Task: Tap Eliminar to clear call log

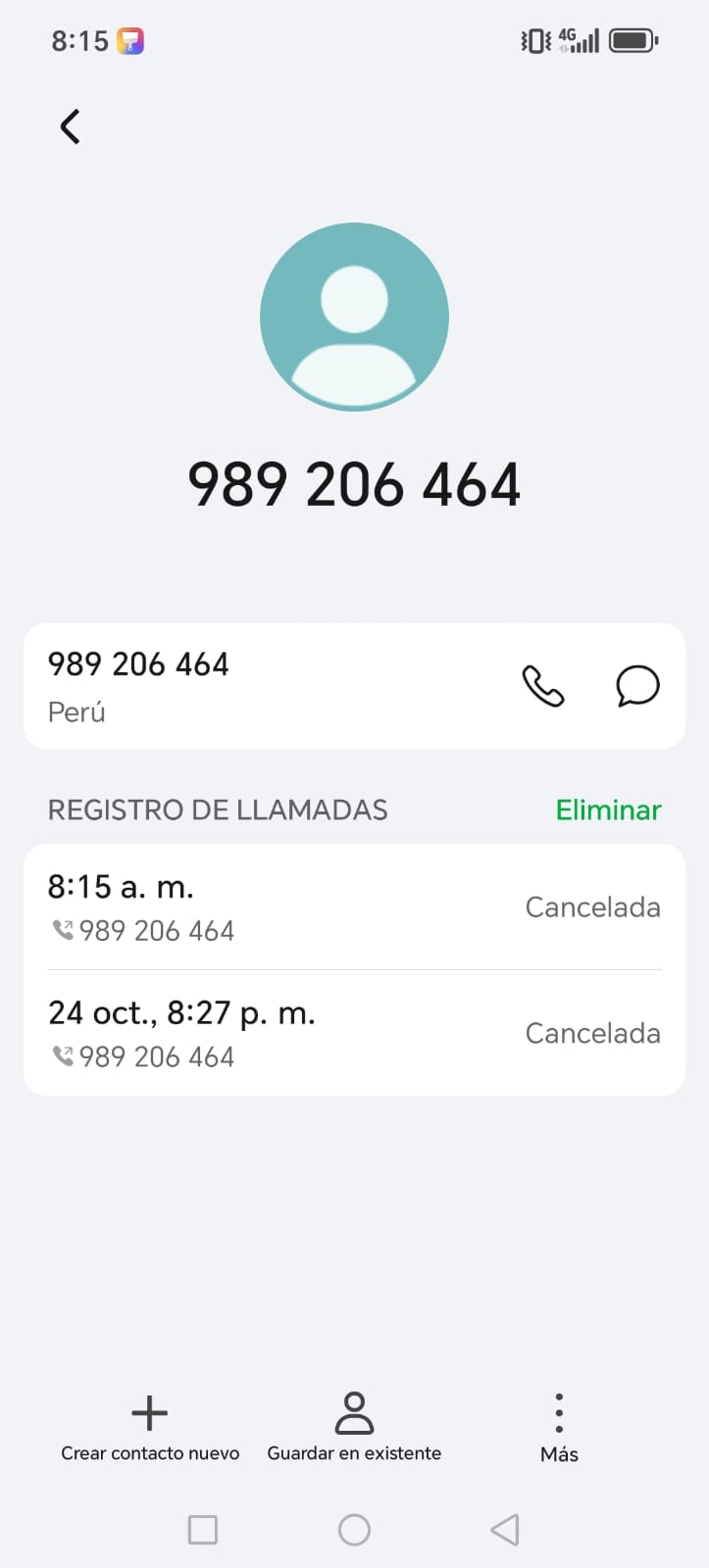Action: point(608,809)
